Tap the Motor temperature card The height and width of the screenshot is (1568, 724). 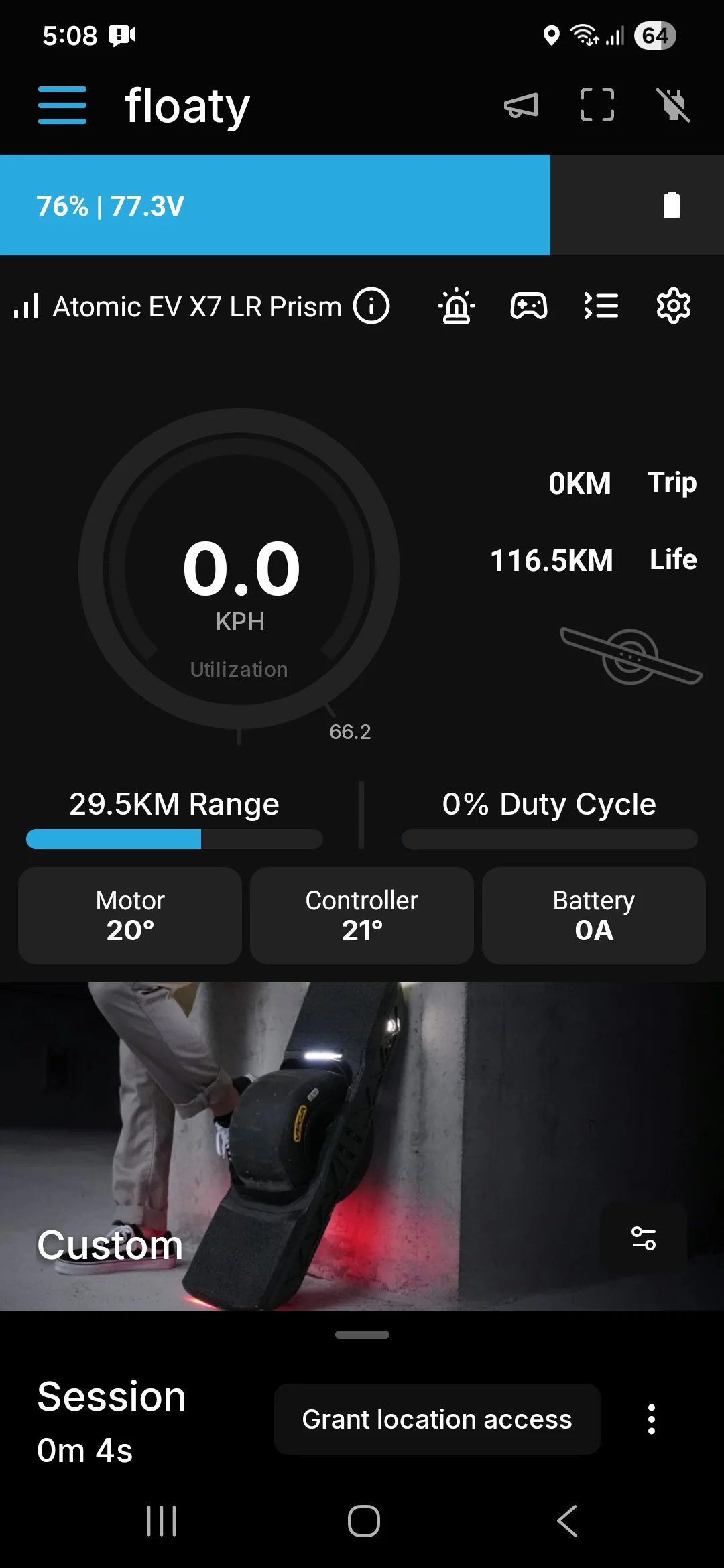(x=130, y=915)
